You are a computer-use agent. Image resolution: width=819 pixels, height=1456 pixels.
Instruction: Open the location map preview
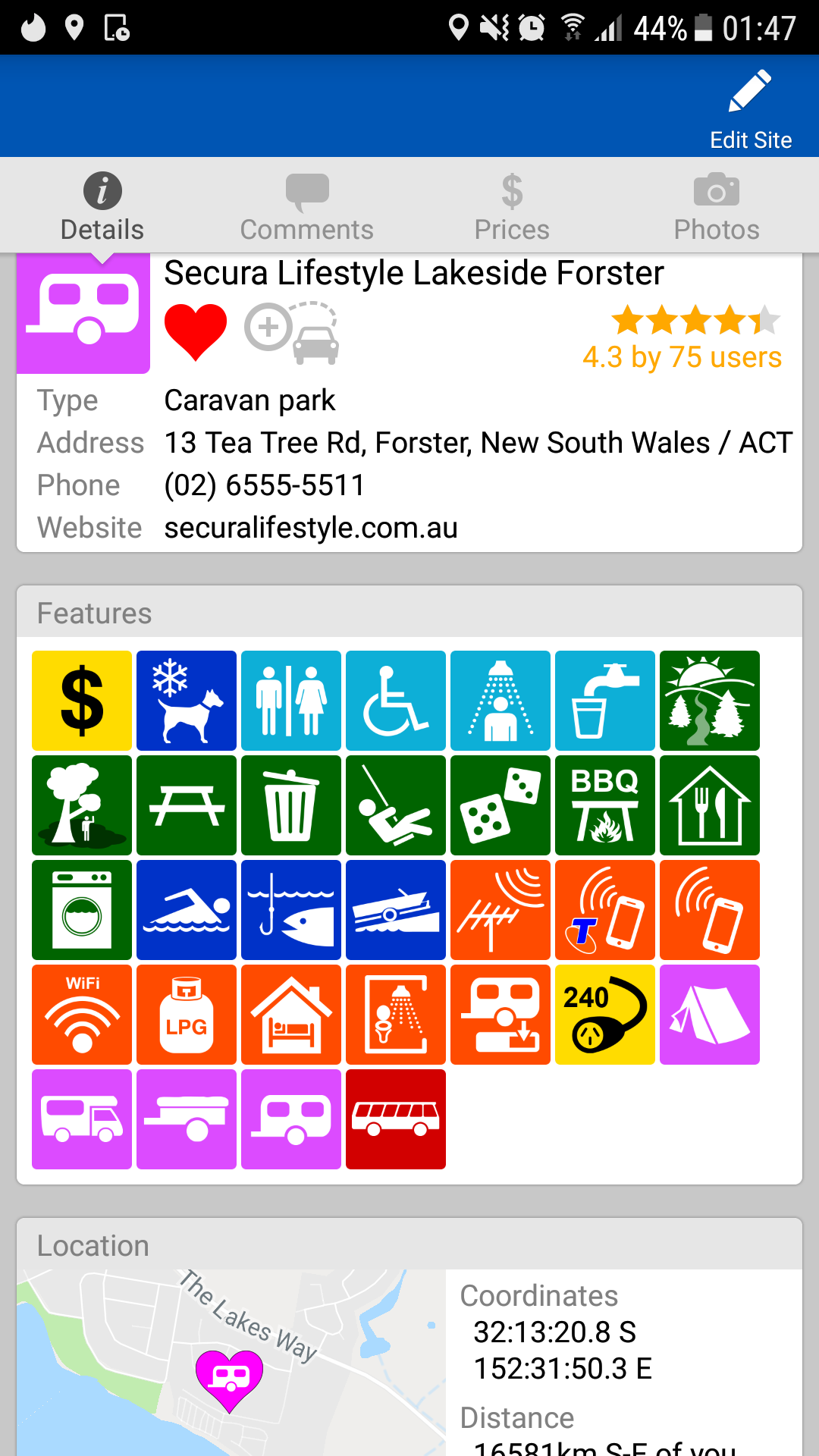pos(231,1361)
